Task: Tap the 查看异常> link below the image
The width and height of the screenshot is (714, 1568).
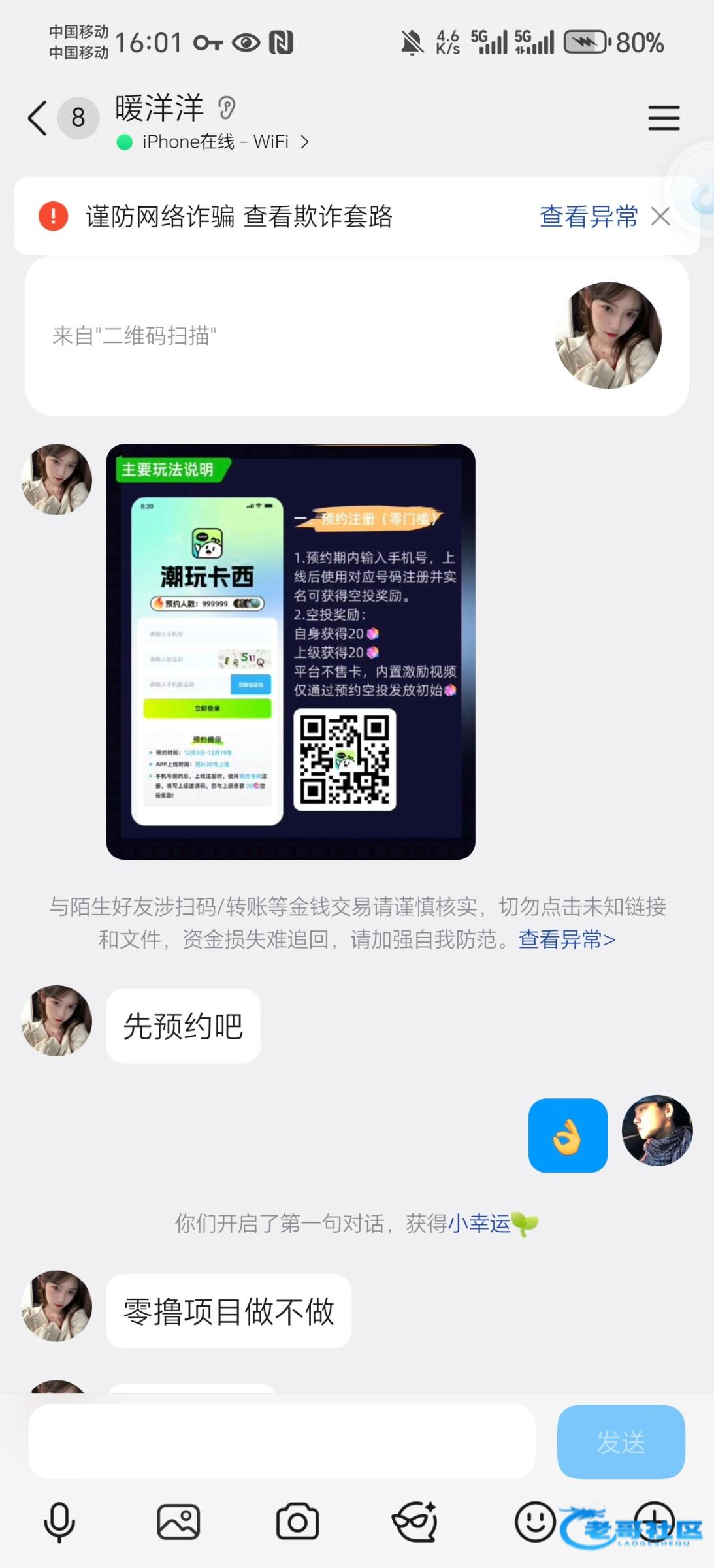Action: point(566,939)
